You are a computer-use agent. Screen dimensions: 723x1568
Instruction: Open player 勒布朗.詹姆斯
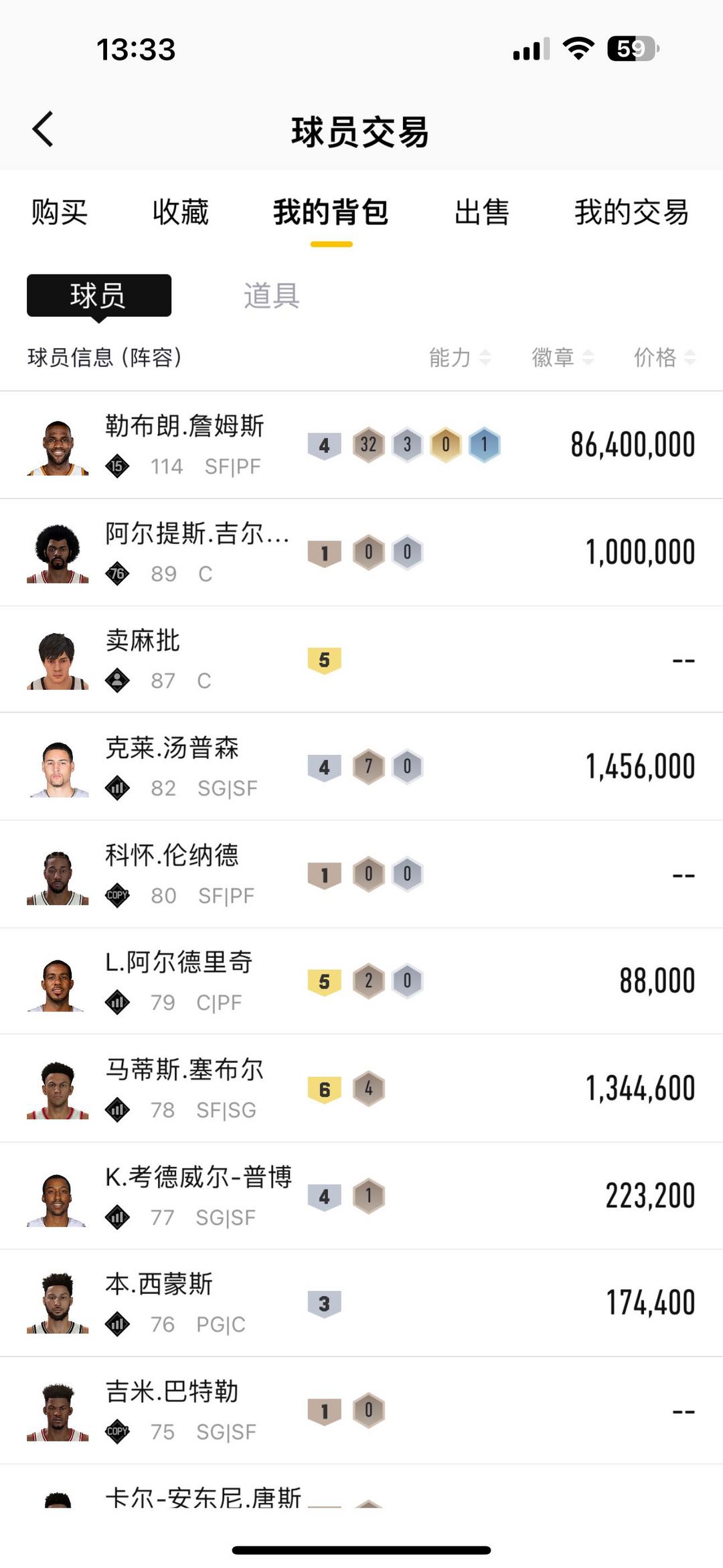coord(361,445)
